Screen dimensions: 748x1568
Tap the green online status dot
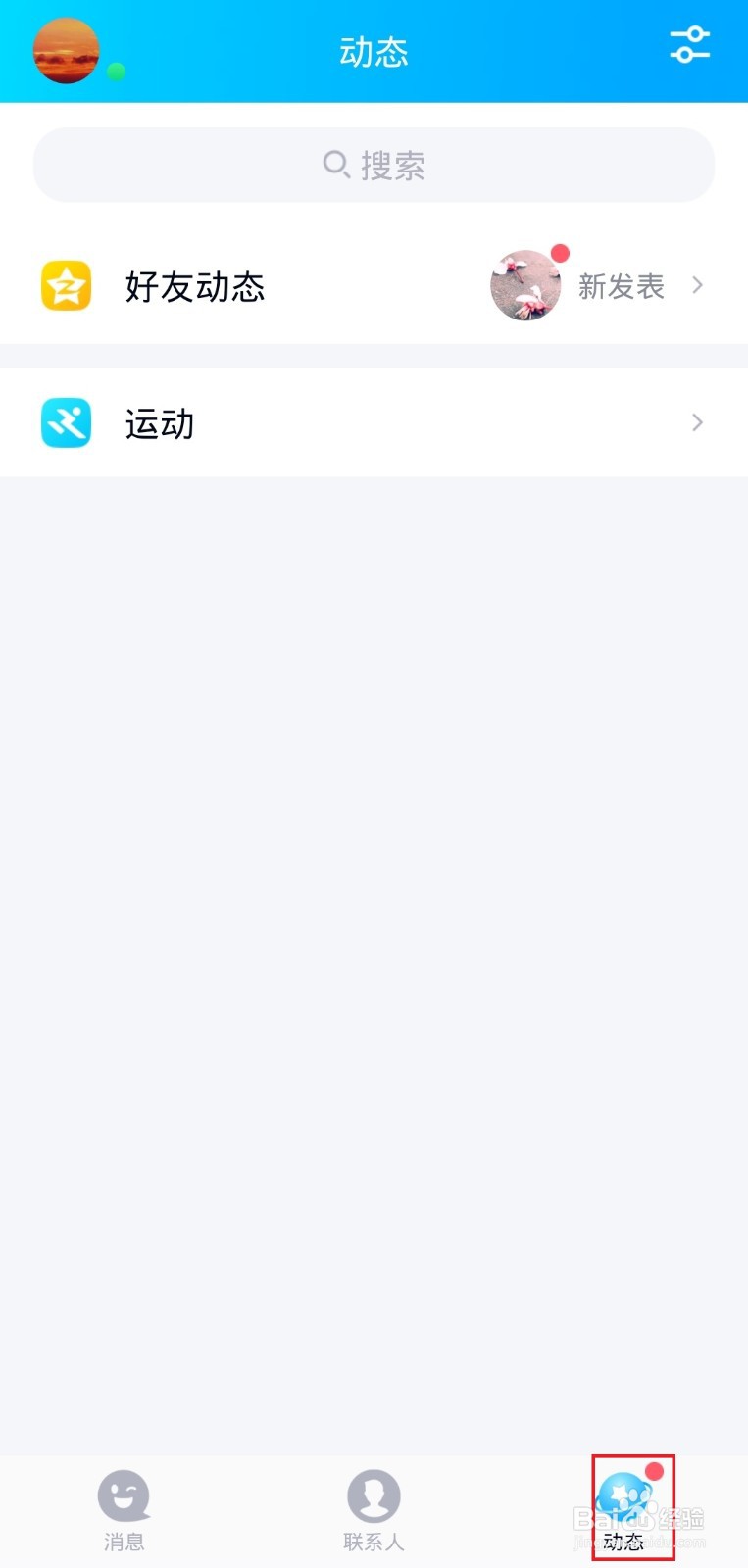point(115,71)
